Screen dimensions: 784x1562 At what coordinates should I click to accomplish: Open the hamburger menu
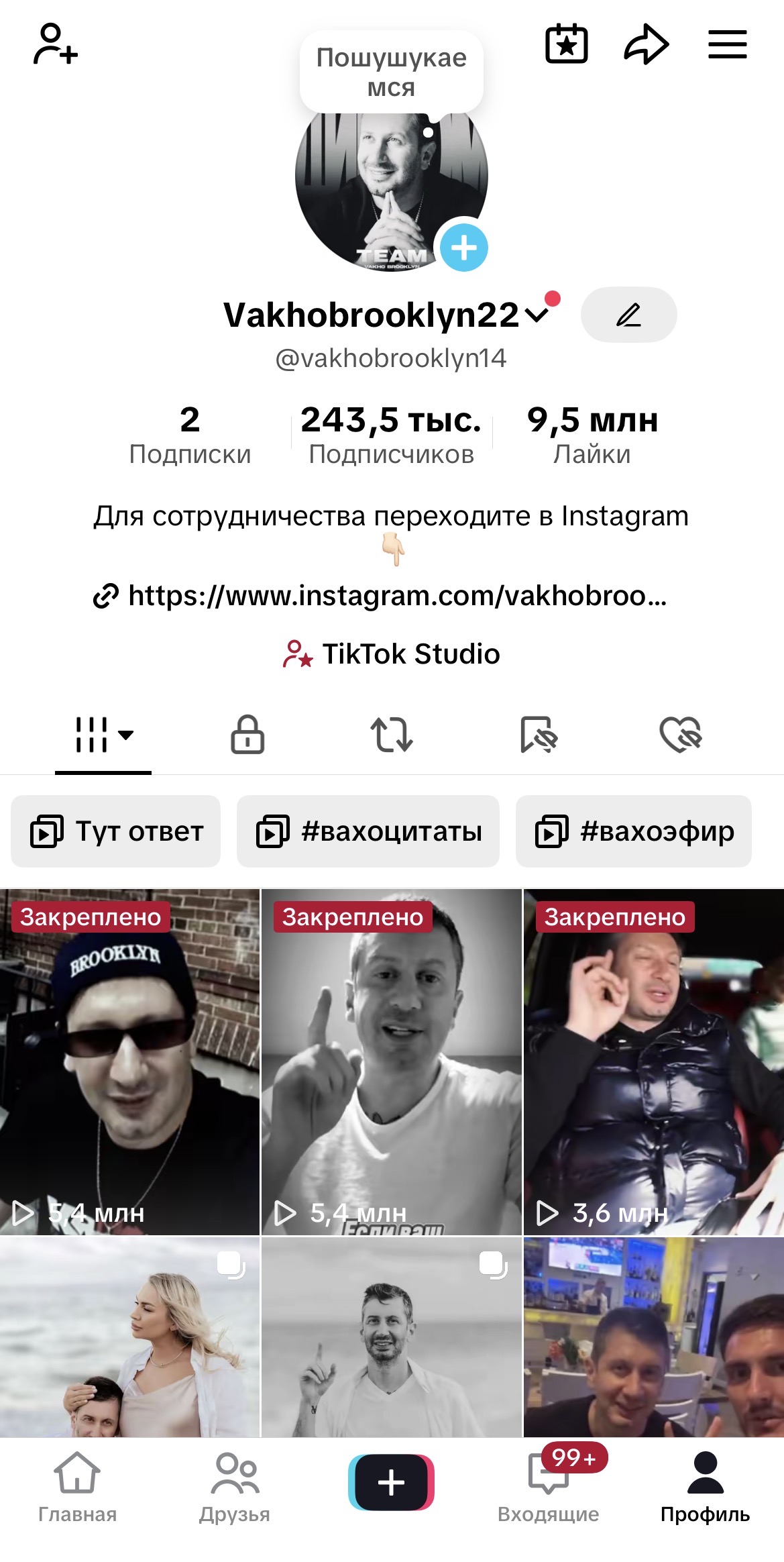coord(727,44)
